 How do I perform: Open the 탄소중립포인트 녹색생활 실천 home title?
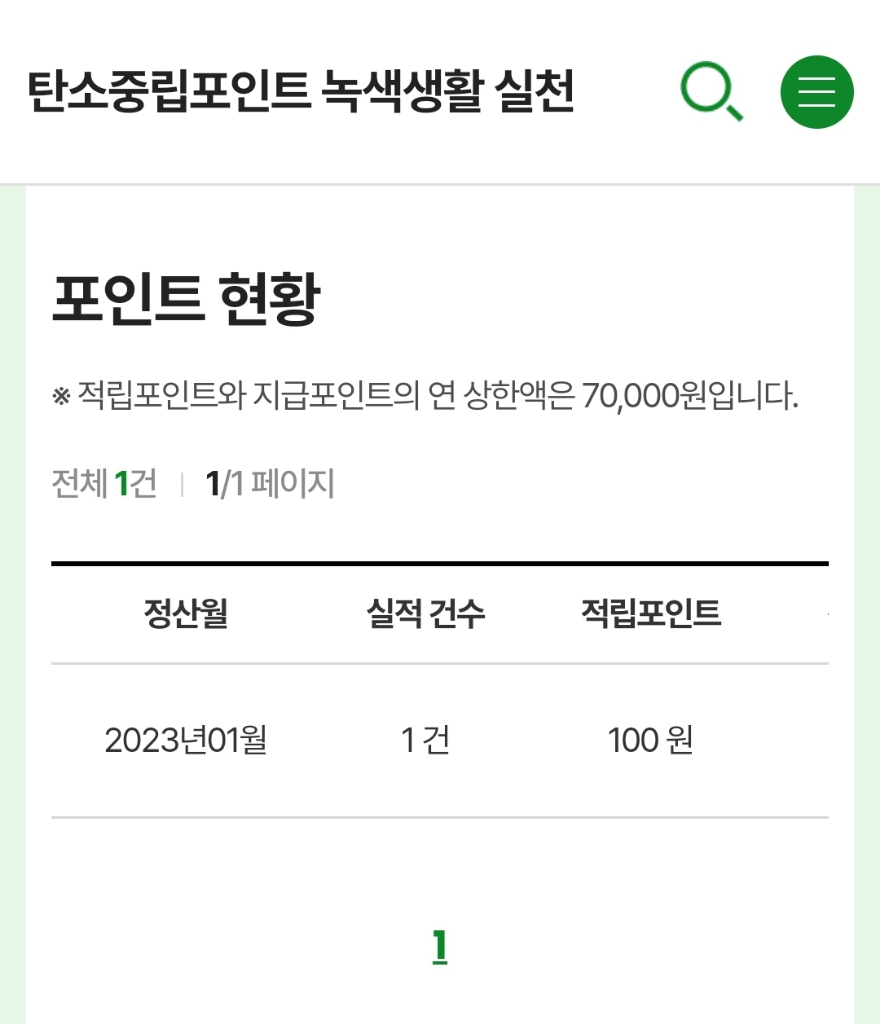coord(301,92)
